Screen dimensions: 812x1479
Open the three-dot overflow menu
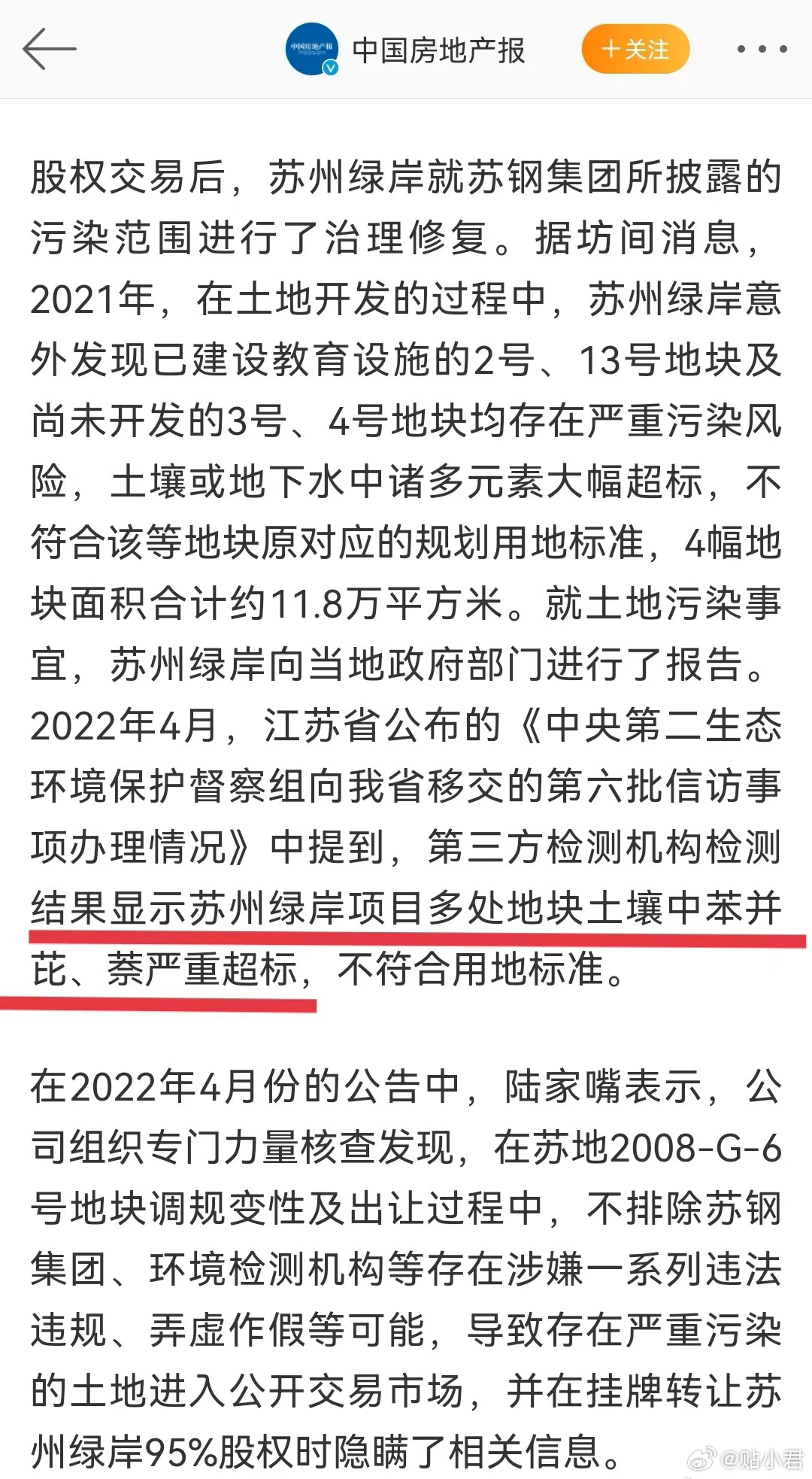click(762, 50)
